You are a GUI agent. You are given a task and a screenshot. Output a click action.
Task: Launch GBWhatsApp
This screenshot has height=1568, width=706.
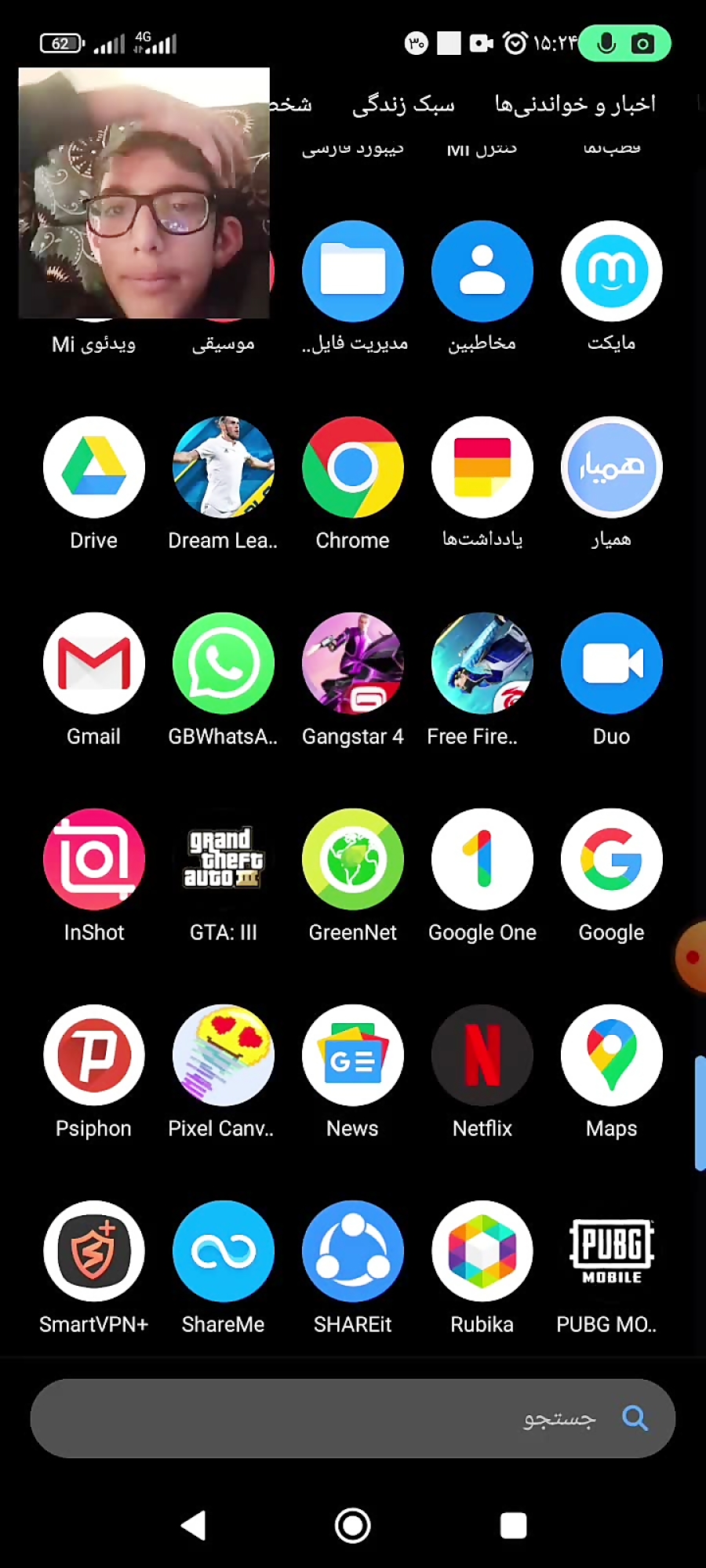pyautogui.click(x=224, y=664)
